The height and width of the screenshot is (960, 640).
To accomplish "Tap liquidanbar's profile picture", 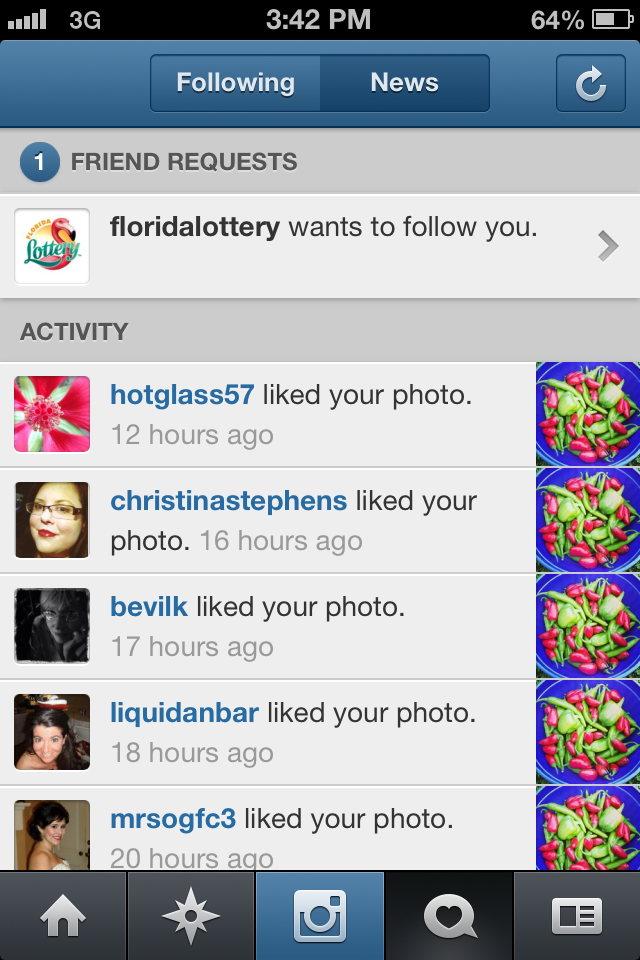I will [52, 732].
